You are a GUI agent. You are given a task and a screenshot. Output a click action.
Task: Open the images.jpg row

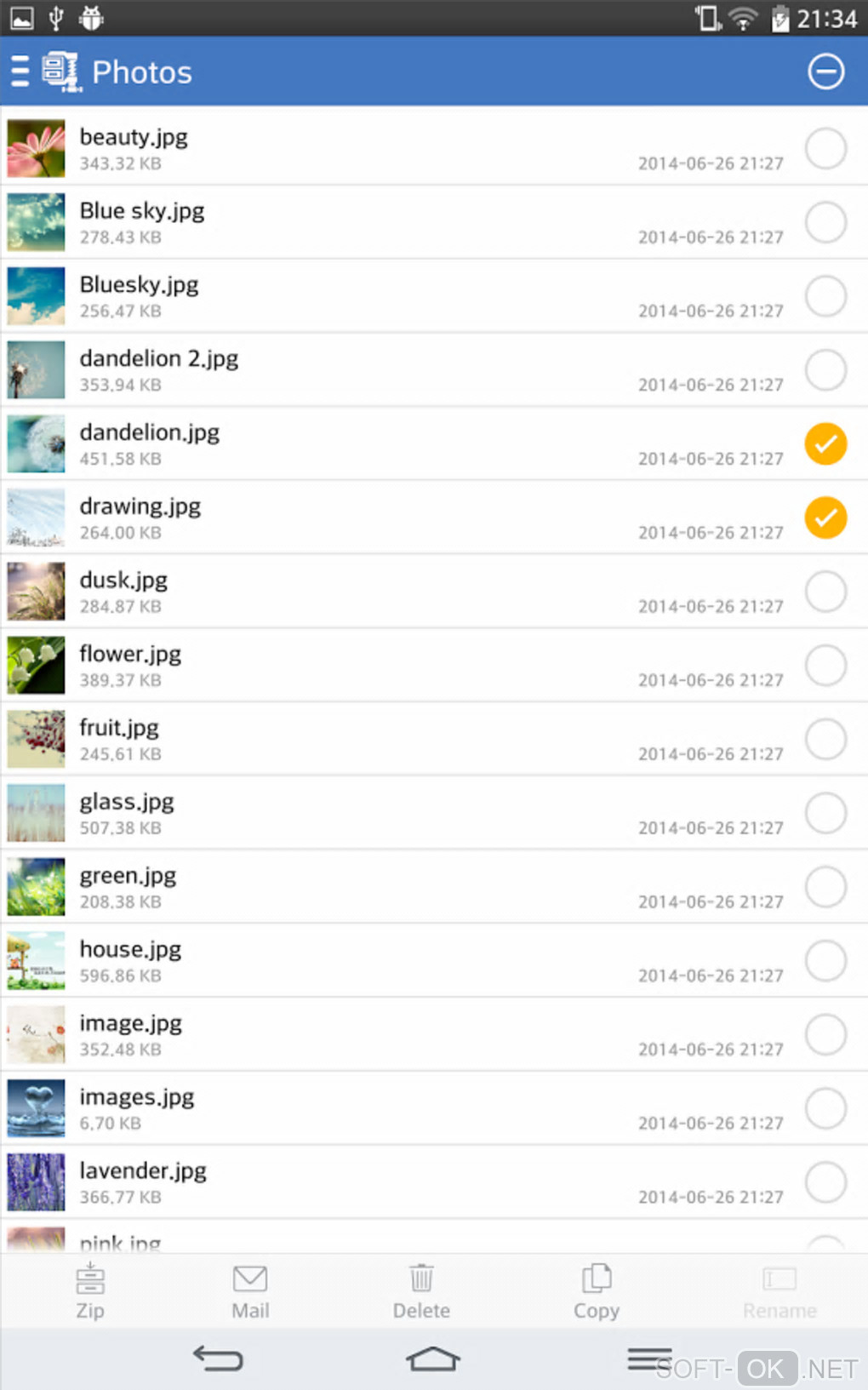(340, 1108)
